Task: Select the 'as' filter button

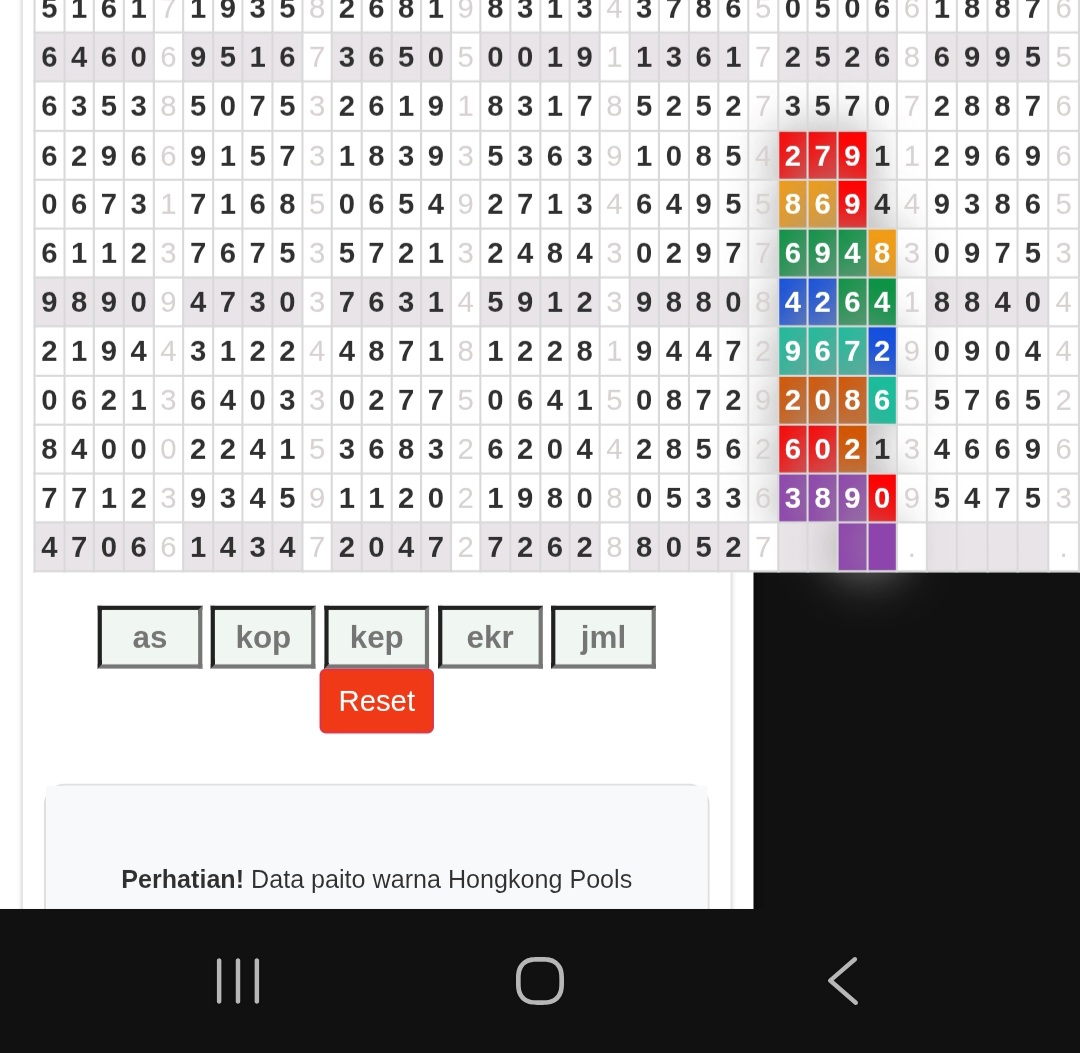Action: [x=150, y=637]
